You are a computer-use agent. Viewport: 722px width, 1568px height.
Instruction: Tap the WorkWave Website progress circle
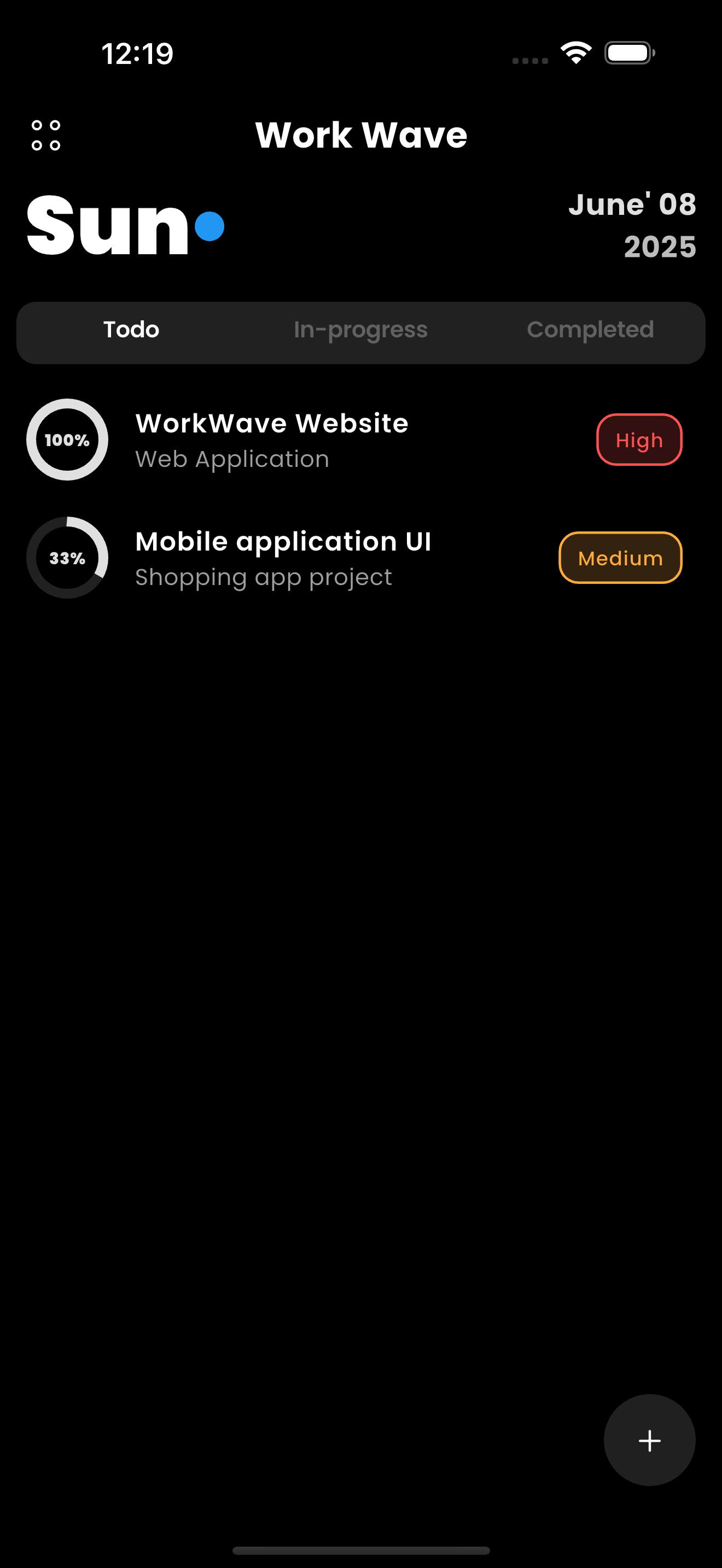67,440
